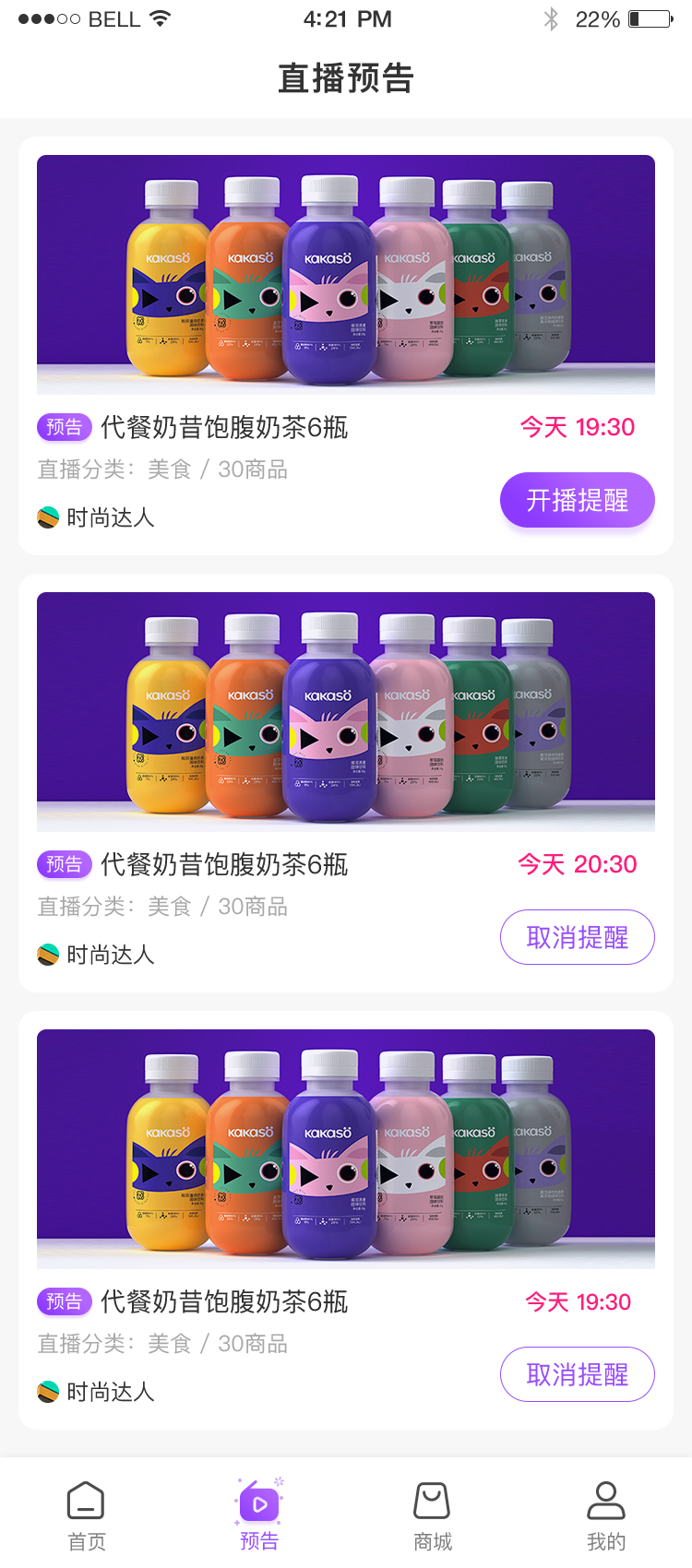
Task: Tap 取消提醒 on the 今天 19:30 livestream
Action: pyautogui.click(x=577, y=1375)
